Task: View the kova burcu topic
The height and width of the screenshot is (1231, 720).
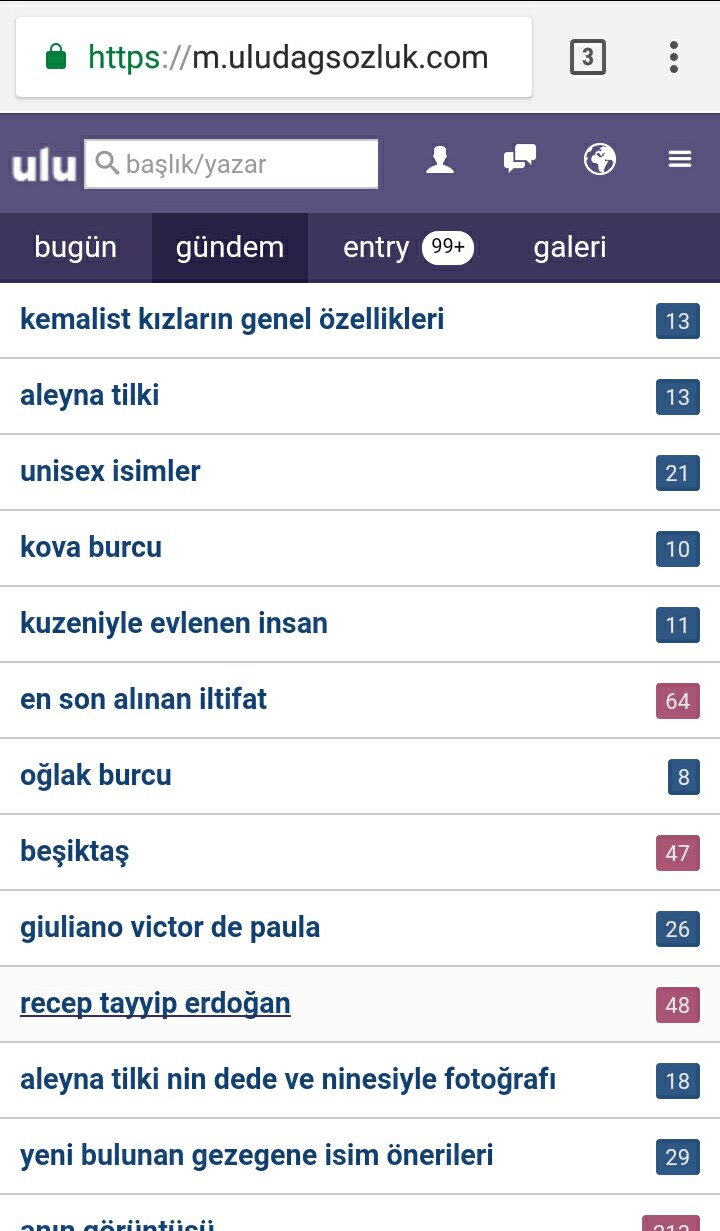Action: (91, 548)
